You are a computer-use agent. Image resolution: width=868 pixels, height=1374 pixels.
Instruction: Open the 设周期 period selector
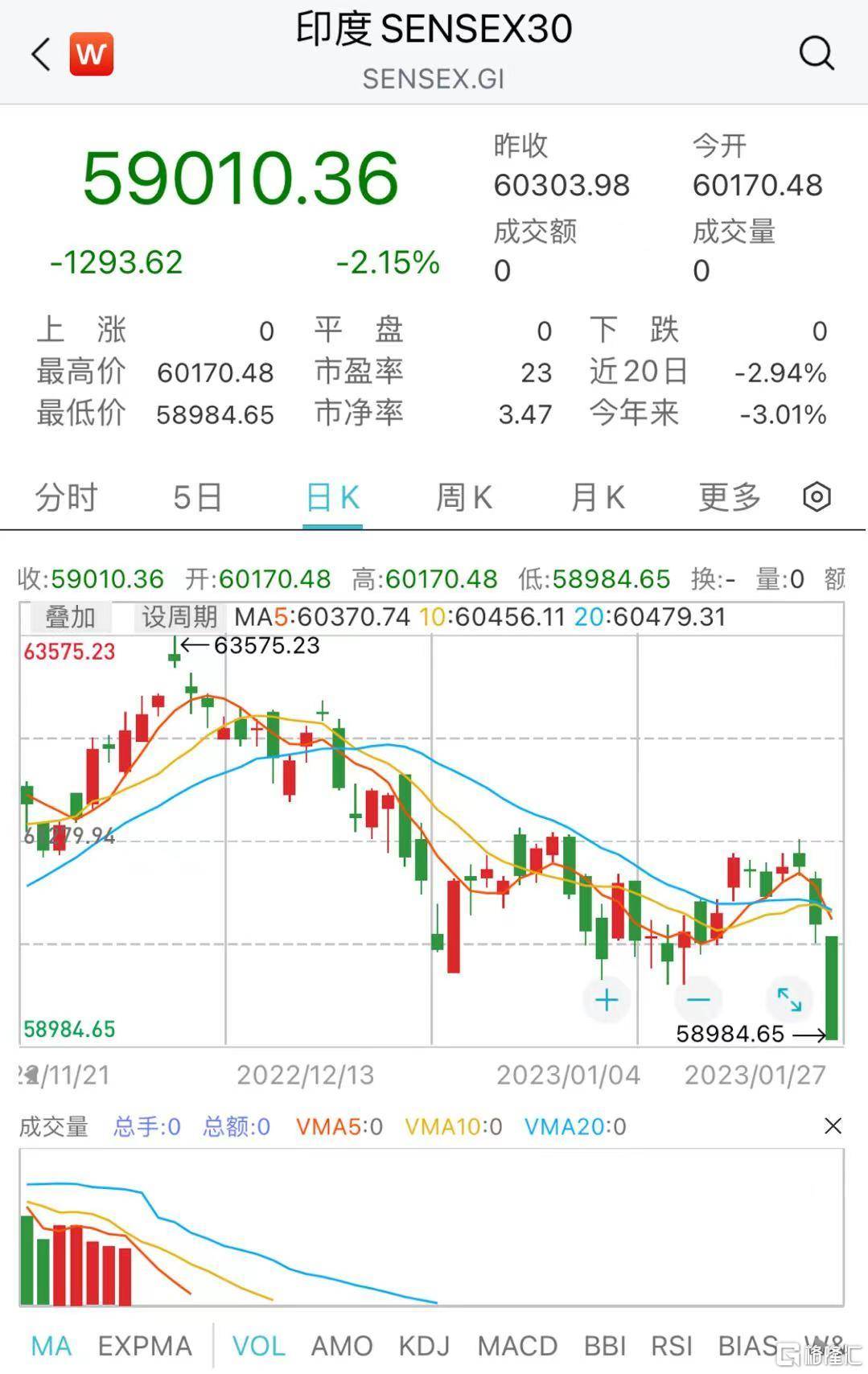click(179, 617)
